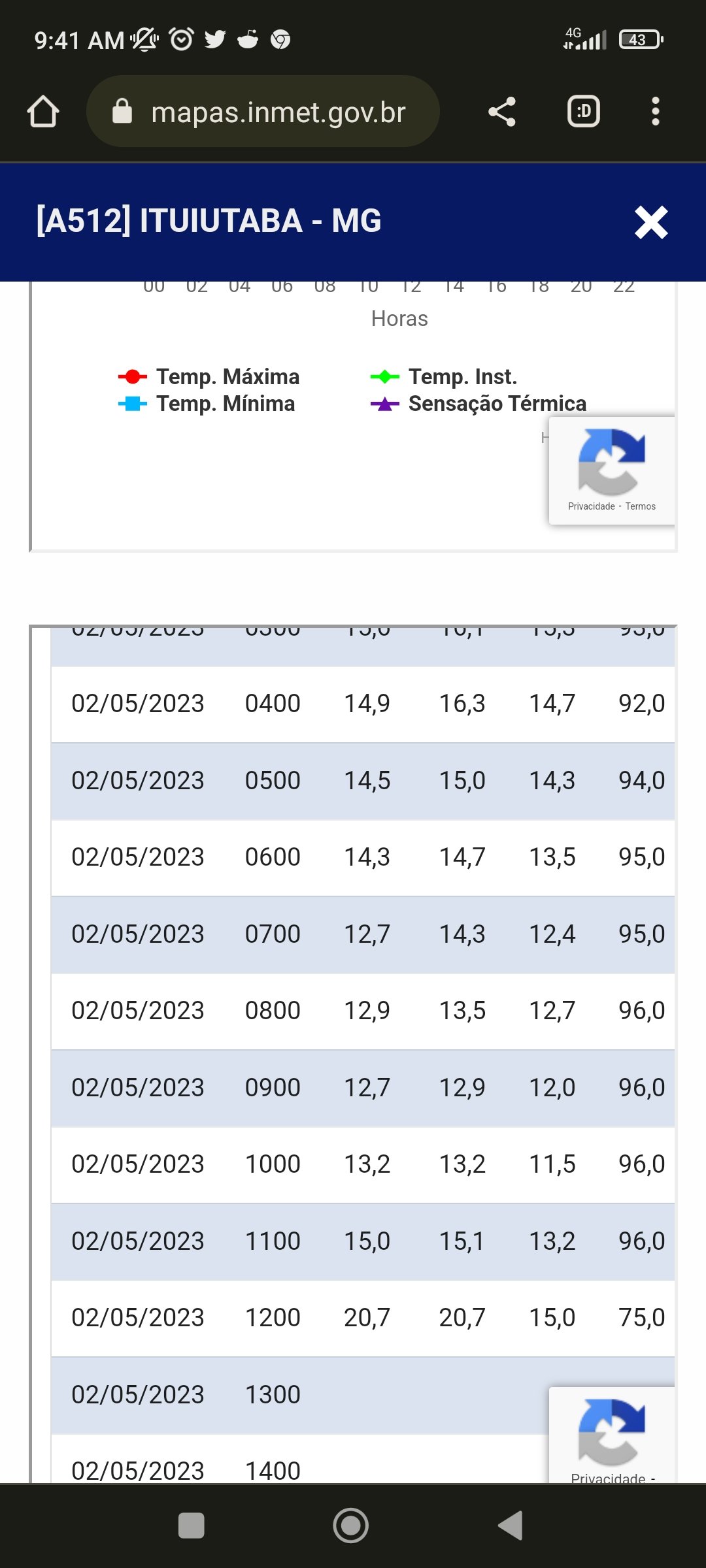This screenshot has width=706, height=1568.
Task: Toggle the Temp. Máxima legend series
Action: (209, 377)
